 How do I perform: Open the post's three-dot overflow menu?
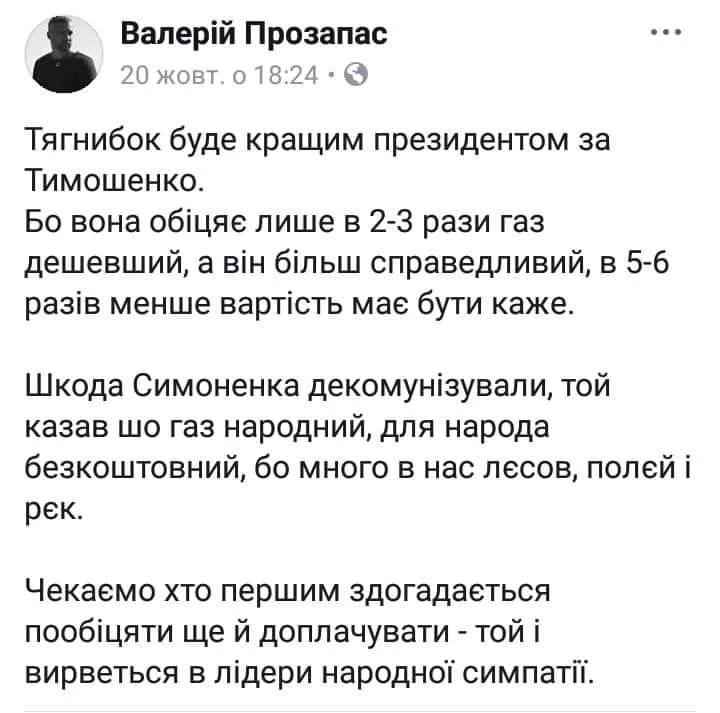(665, 33)
